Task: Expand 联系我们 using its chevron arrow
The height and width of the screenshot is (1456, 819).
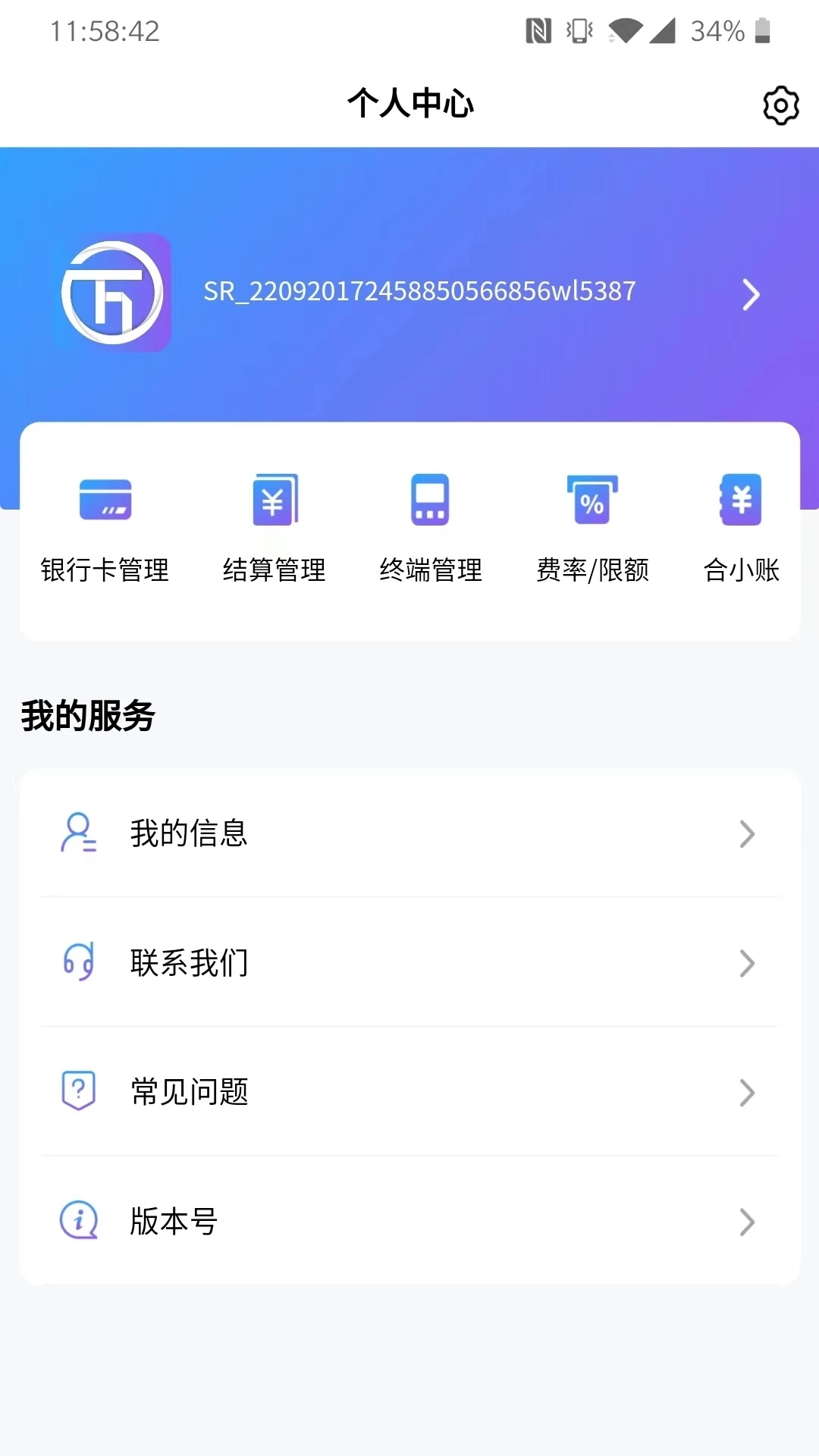Action: click(x=747, y=963)
